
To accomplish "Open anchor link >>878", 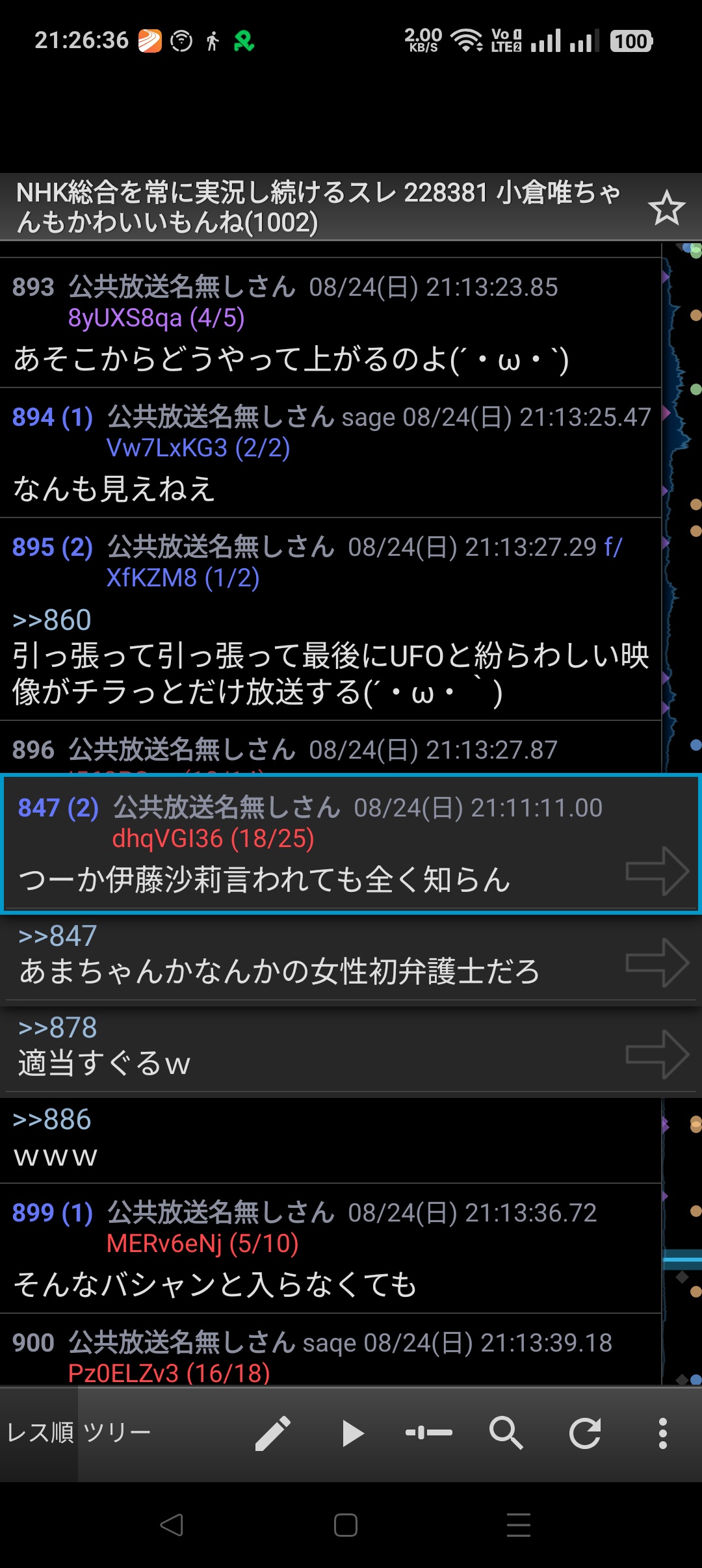I will point(58,1028).
